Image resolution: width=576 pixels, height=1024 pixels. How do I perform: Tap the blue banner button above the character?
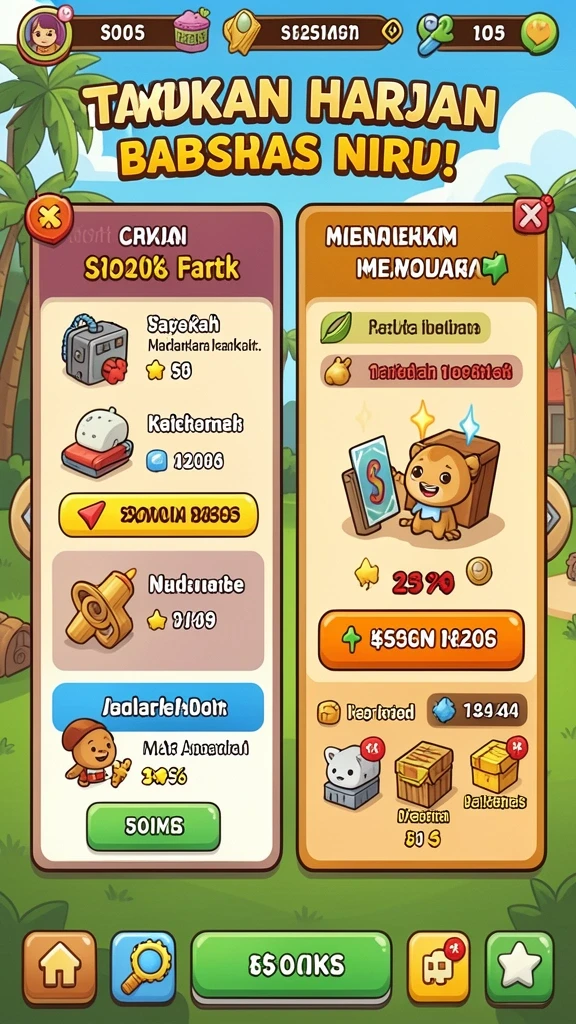[158, 707]
